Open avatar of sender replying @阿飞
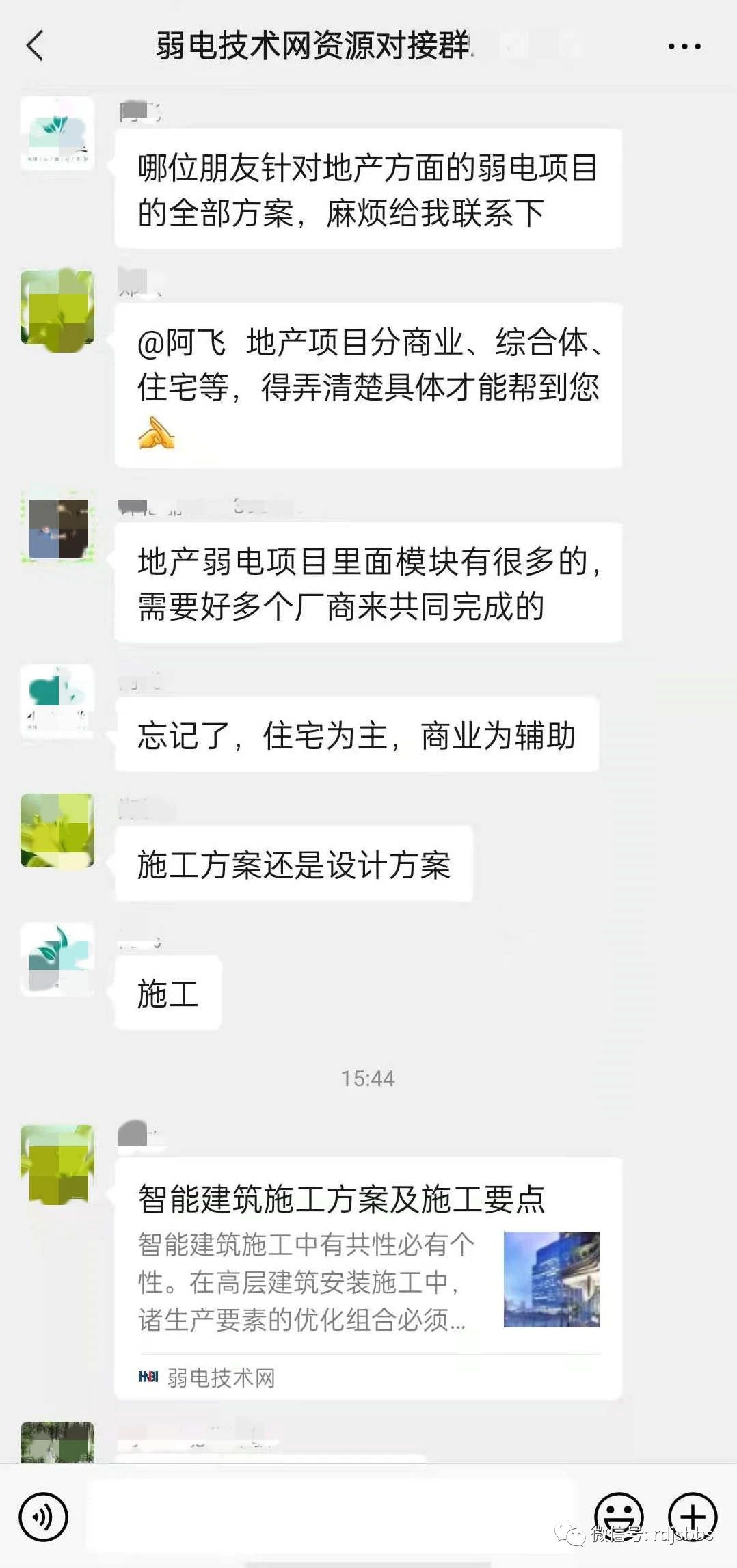 click(x=57, y=308)
